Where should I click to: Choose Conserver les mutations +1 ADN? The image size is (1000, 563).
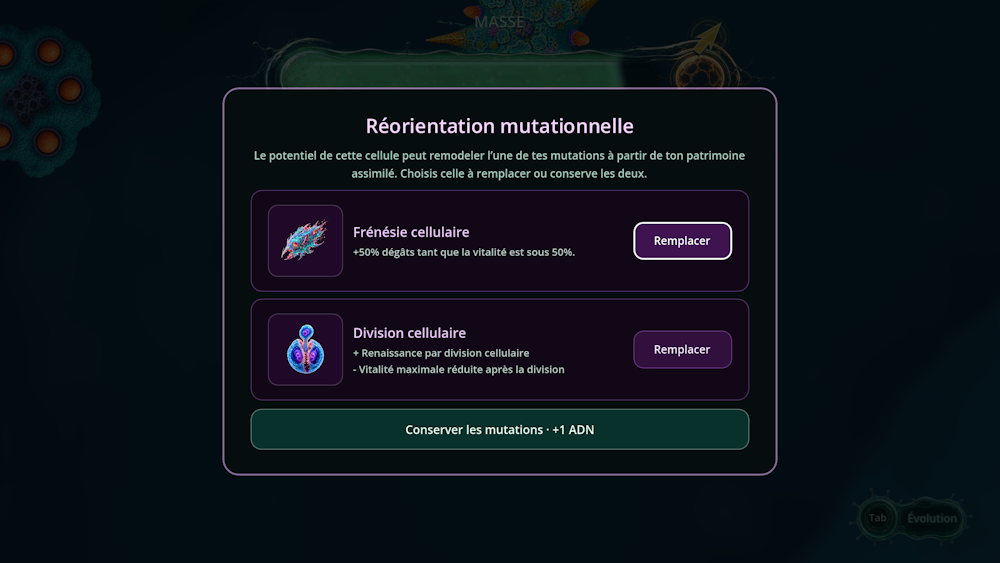tap(499, 429)
